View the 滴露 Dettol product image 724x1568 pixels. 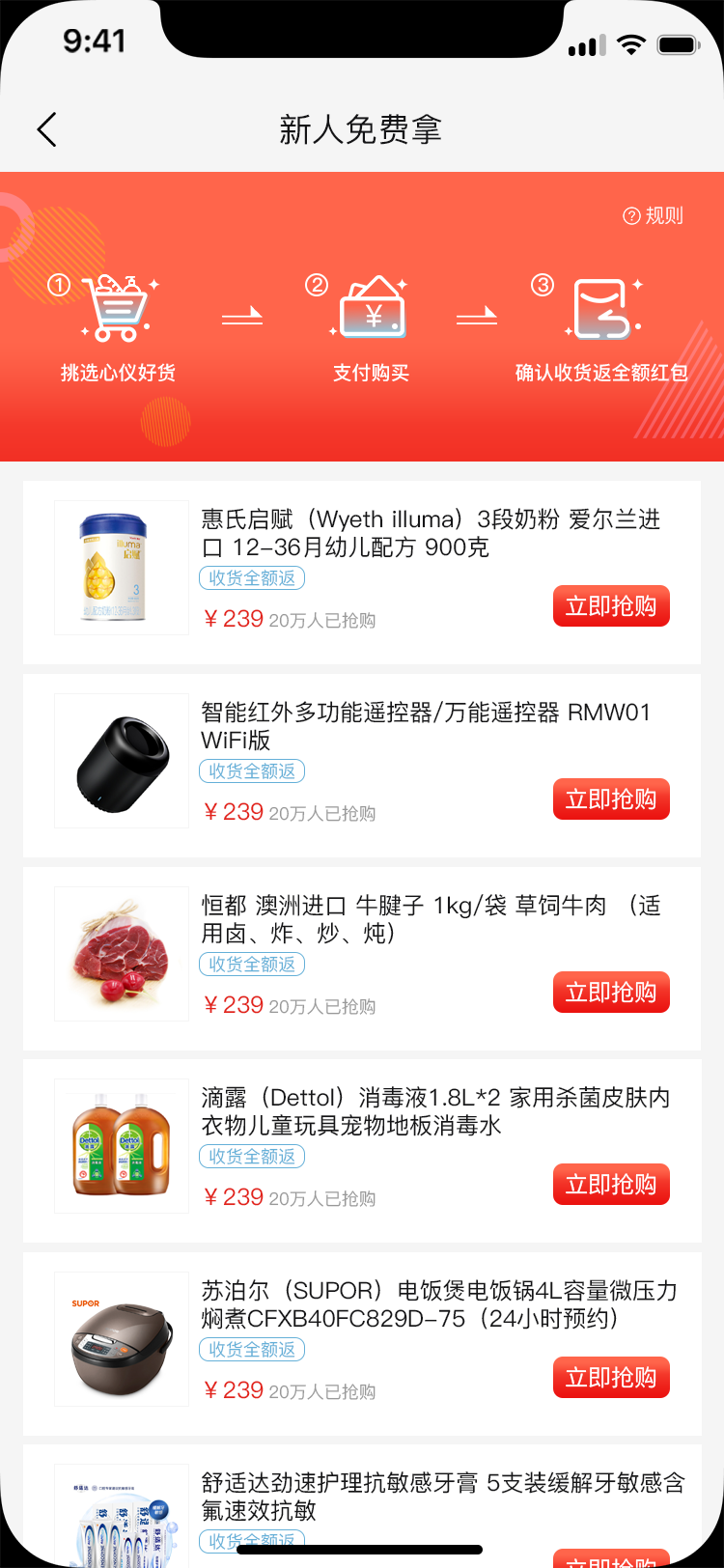(x=122, y=1146)
